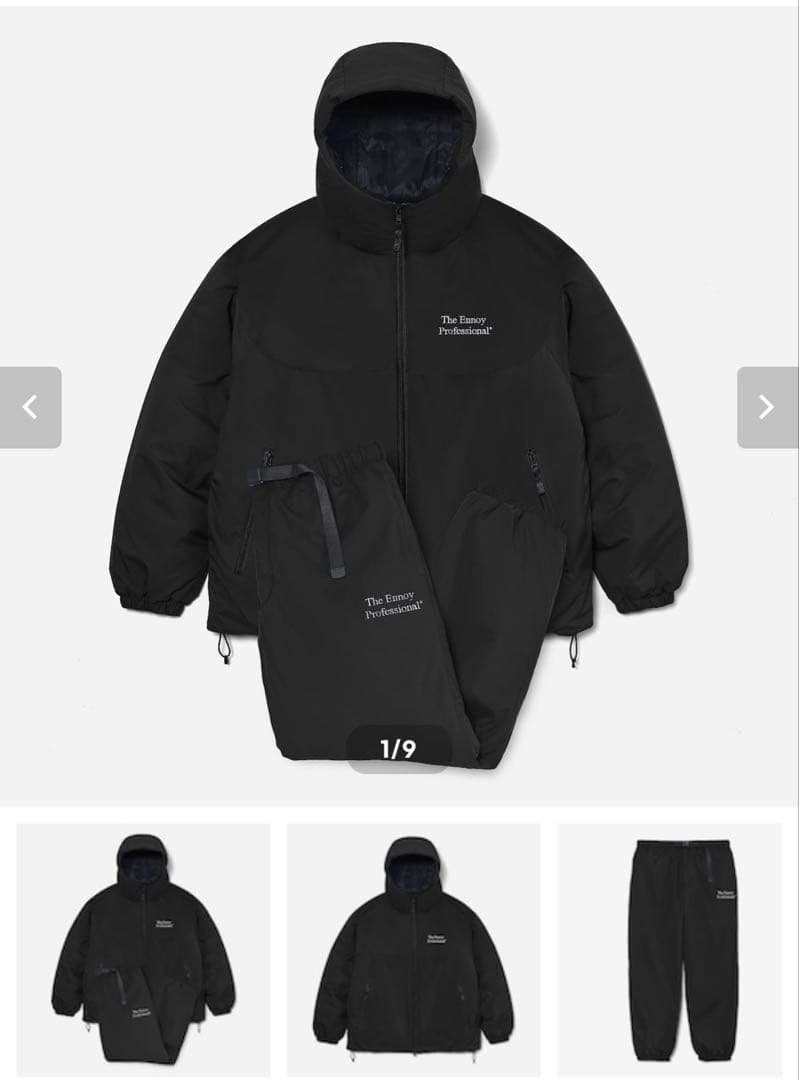Go to the previous product image

(30, 407)
